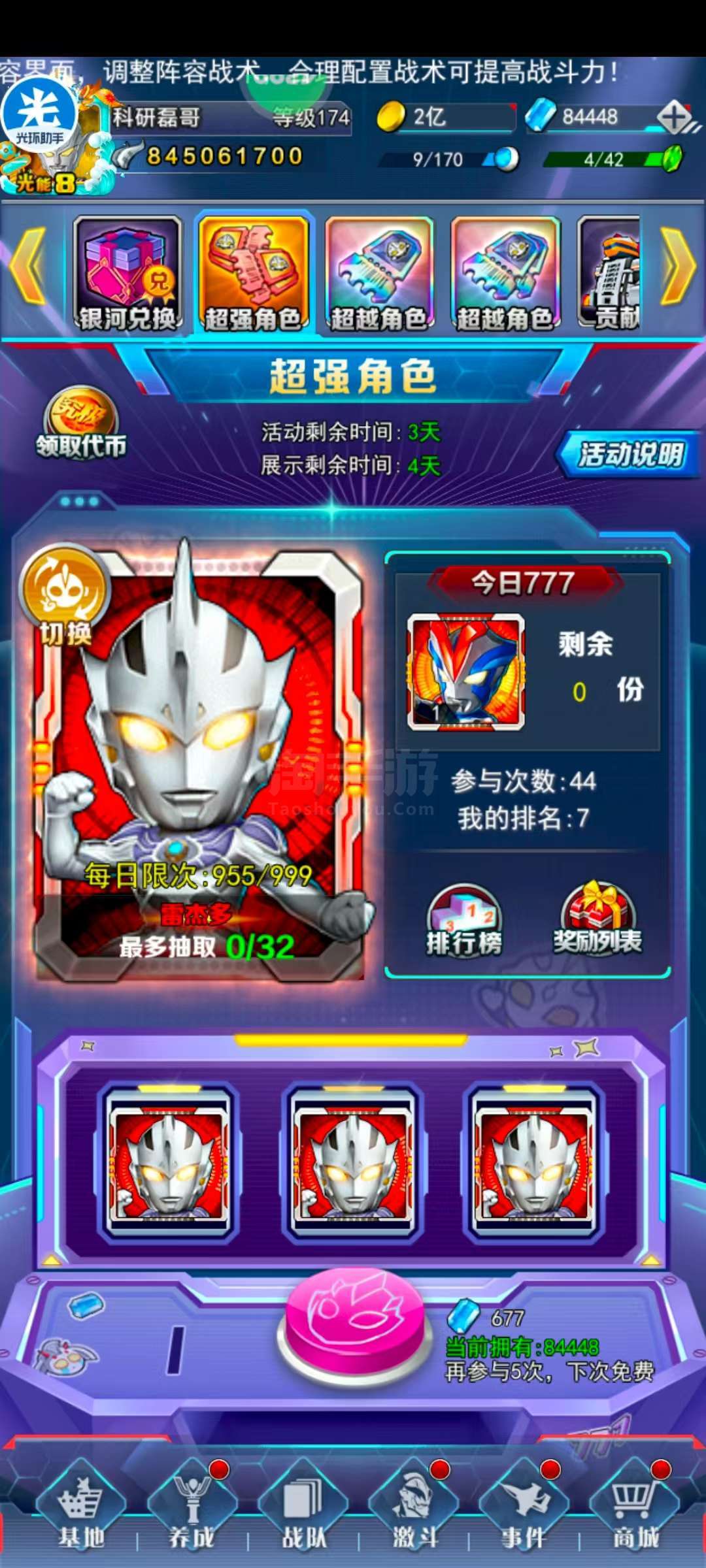Screen dimensions: 706x1568
Task: Open the 战队 team tab
Action: coord(303,1509)
